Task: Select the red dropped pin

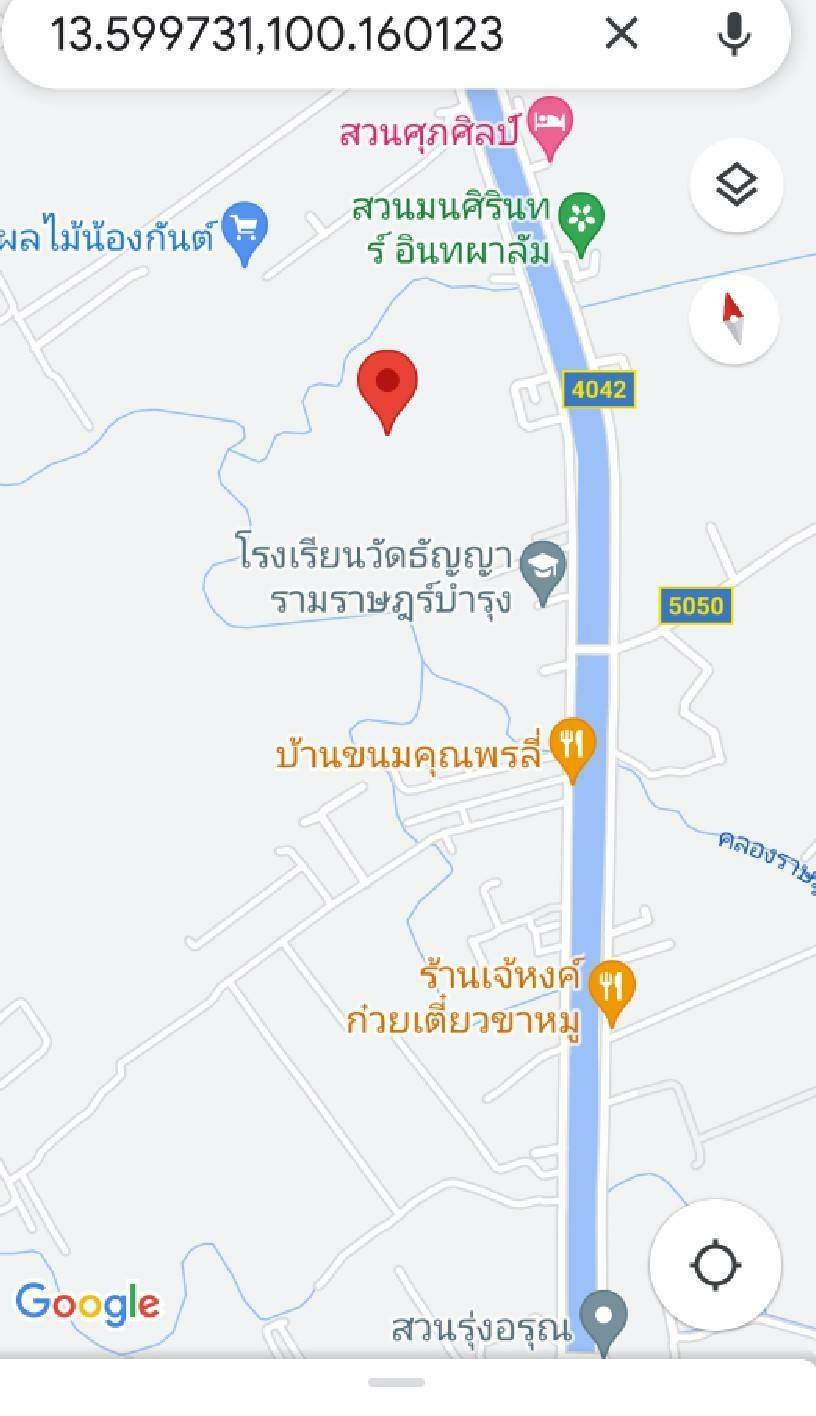Action: coord(387,391)
